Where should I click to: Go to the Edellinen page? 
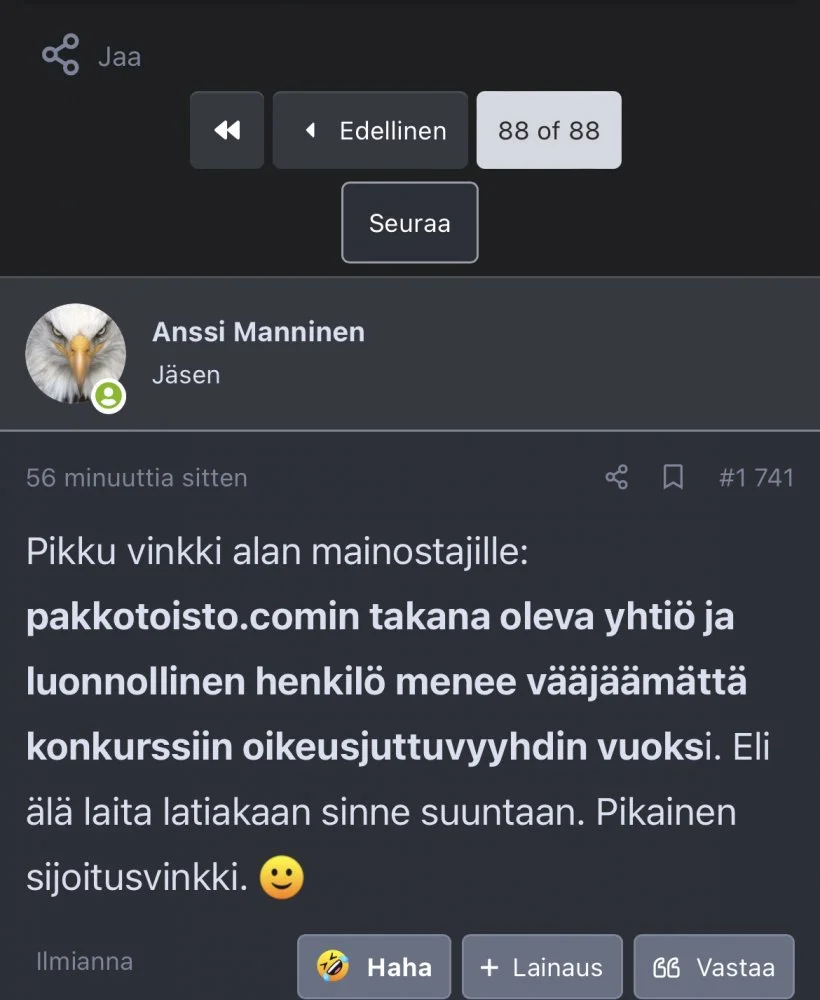[370, 130]
